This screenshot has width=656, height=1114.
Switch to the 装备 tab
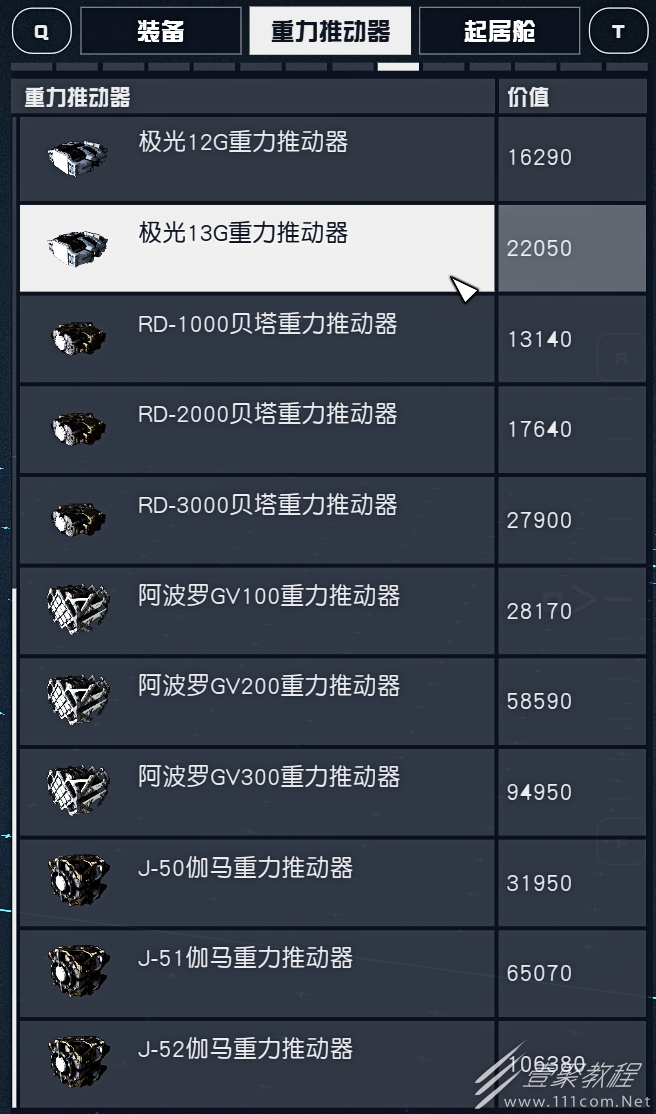[x=160, y=31]
